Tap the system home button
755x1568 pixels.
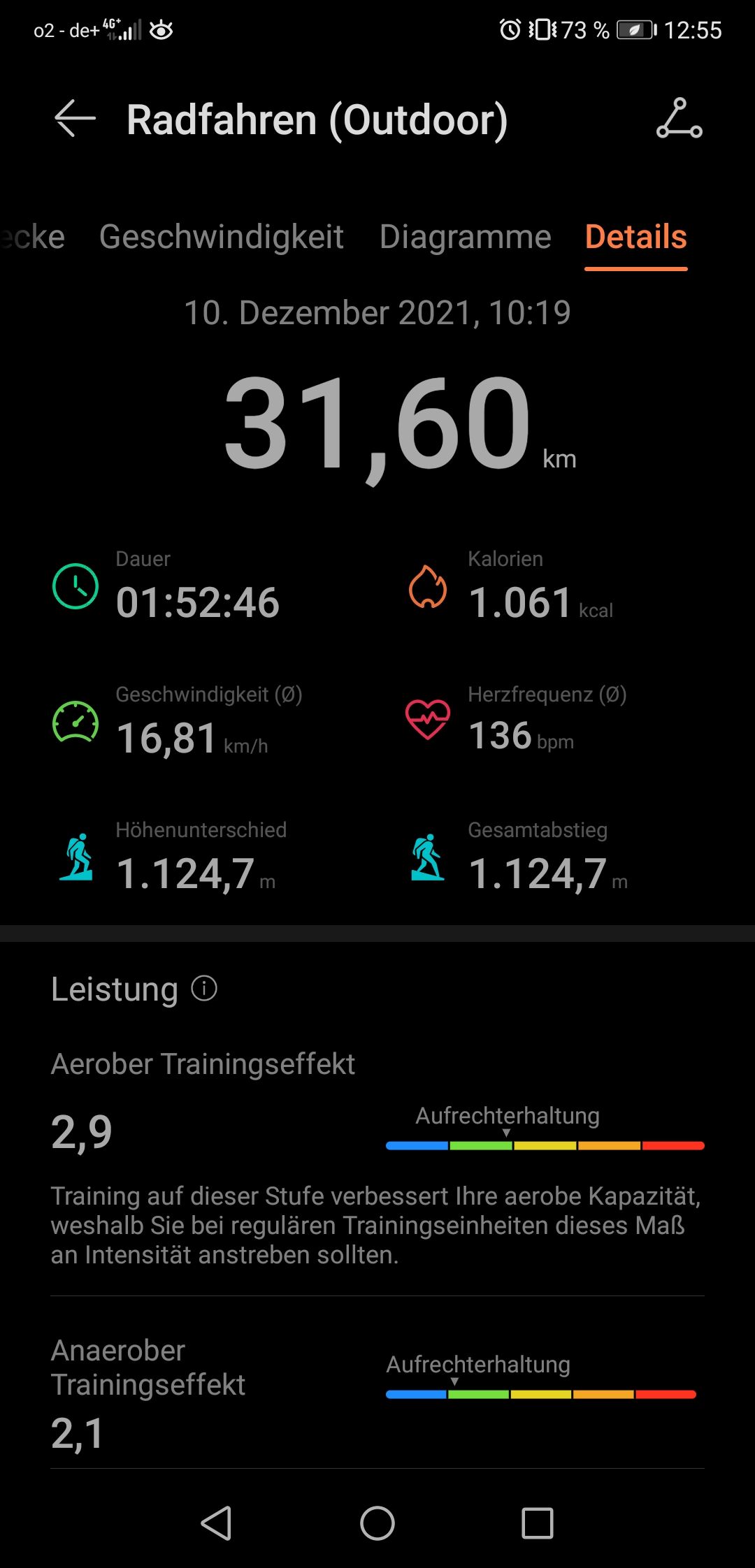point(377,1523)
